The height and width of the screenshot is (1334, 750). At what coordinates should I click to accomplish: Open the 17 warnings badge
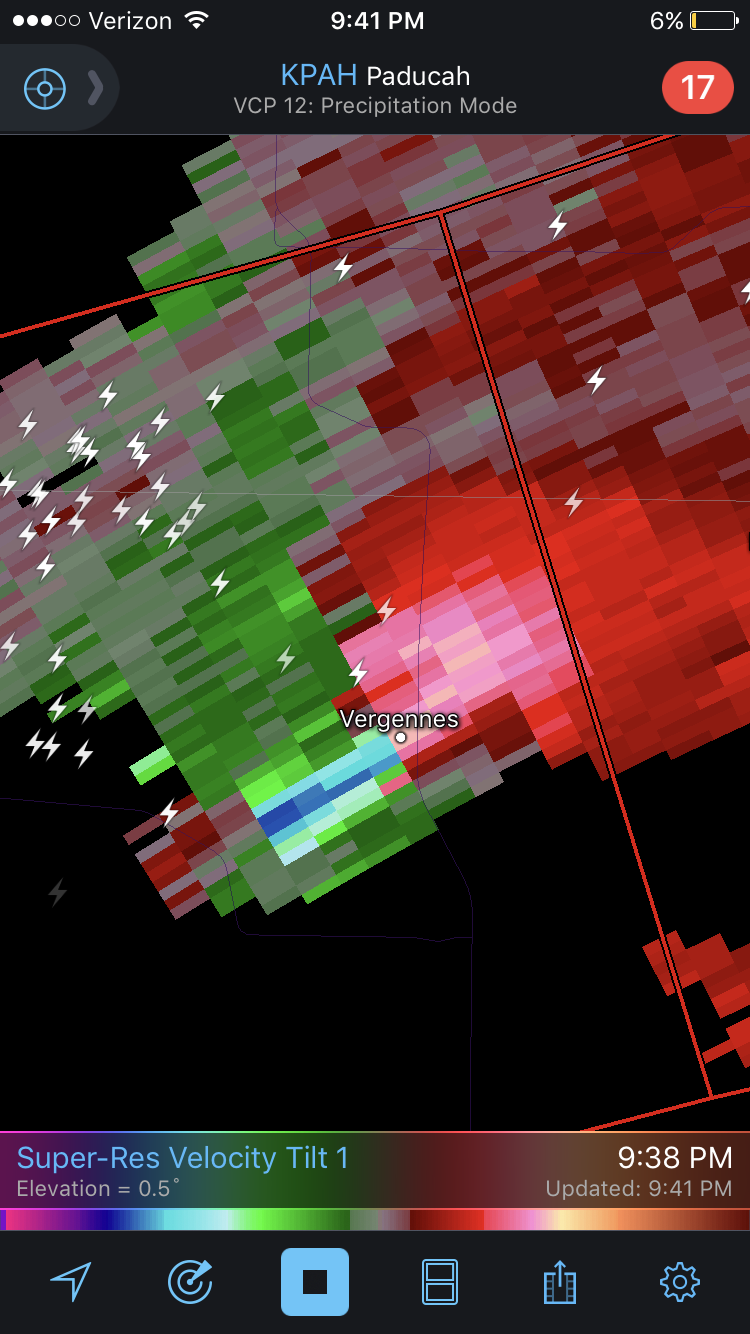[697, 88]
